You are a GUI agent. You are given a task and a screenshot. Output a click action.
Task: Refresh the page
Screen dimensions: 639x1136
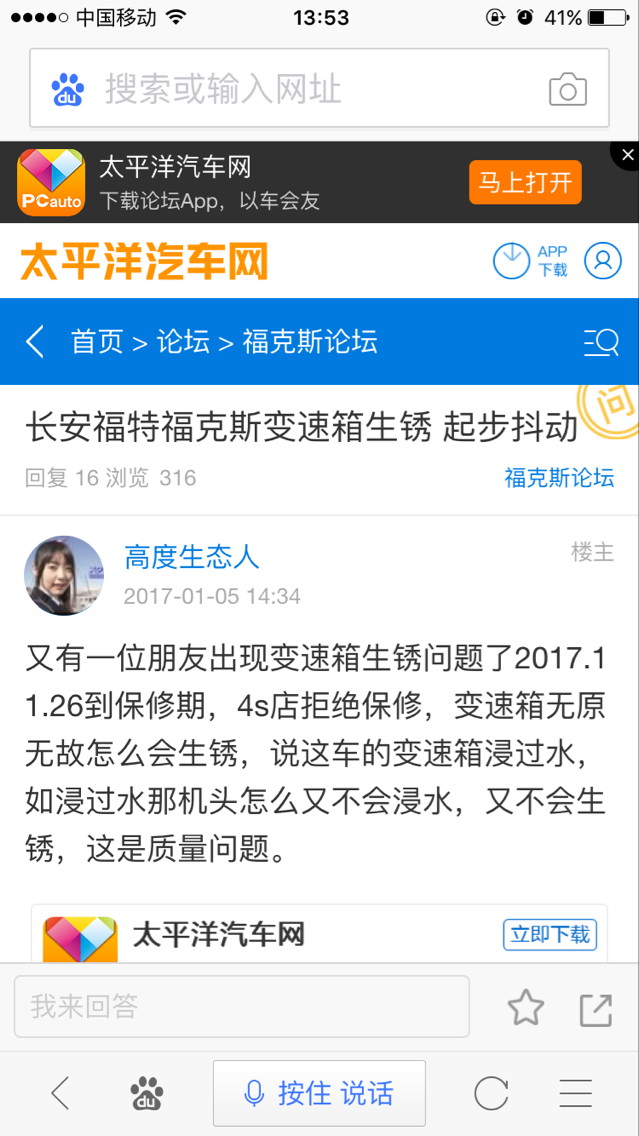[x=491, y=1093]
